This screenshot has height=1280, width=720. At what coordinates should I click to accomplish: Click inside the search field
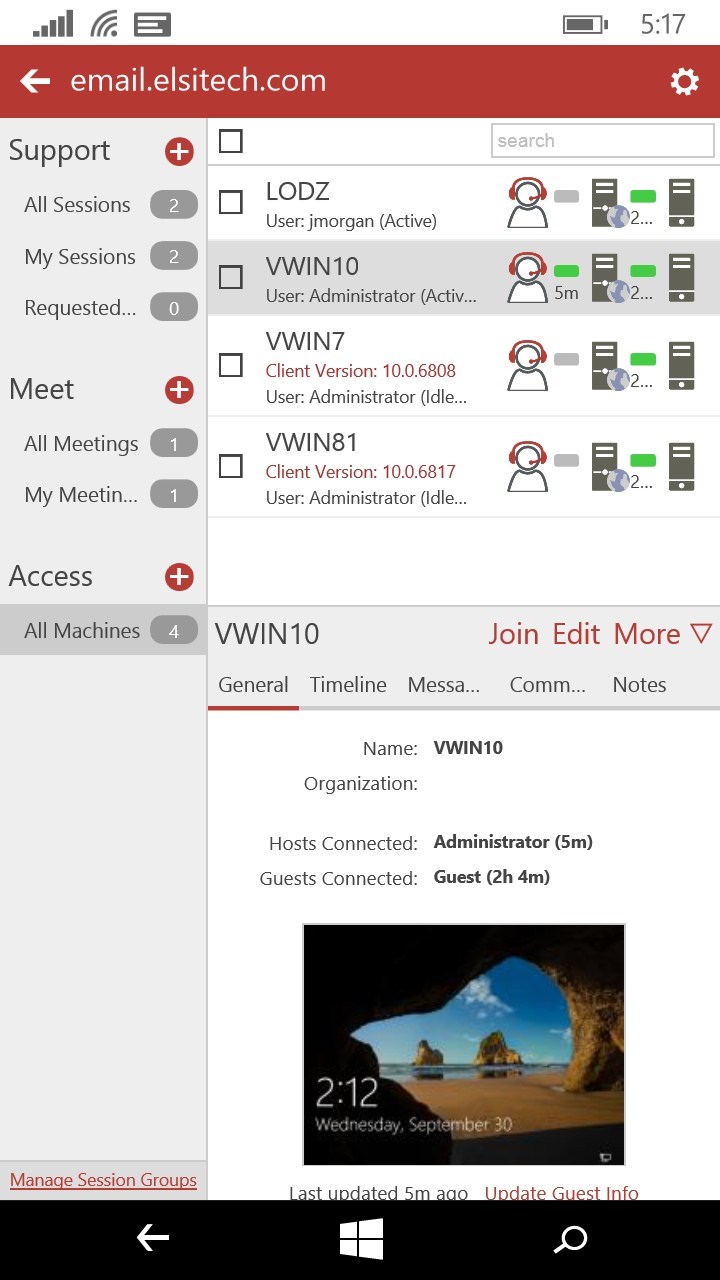601,140
